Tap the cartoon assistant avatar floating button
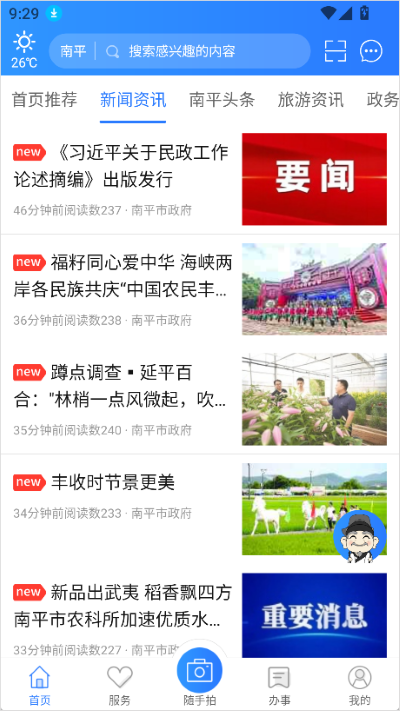The height and width of the screenshot is (711, 400). coord(360,536)
